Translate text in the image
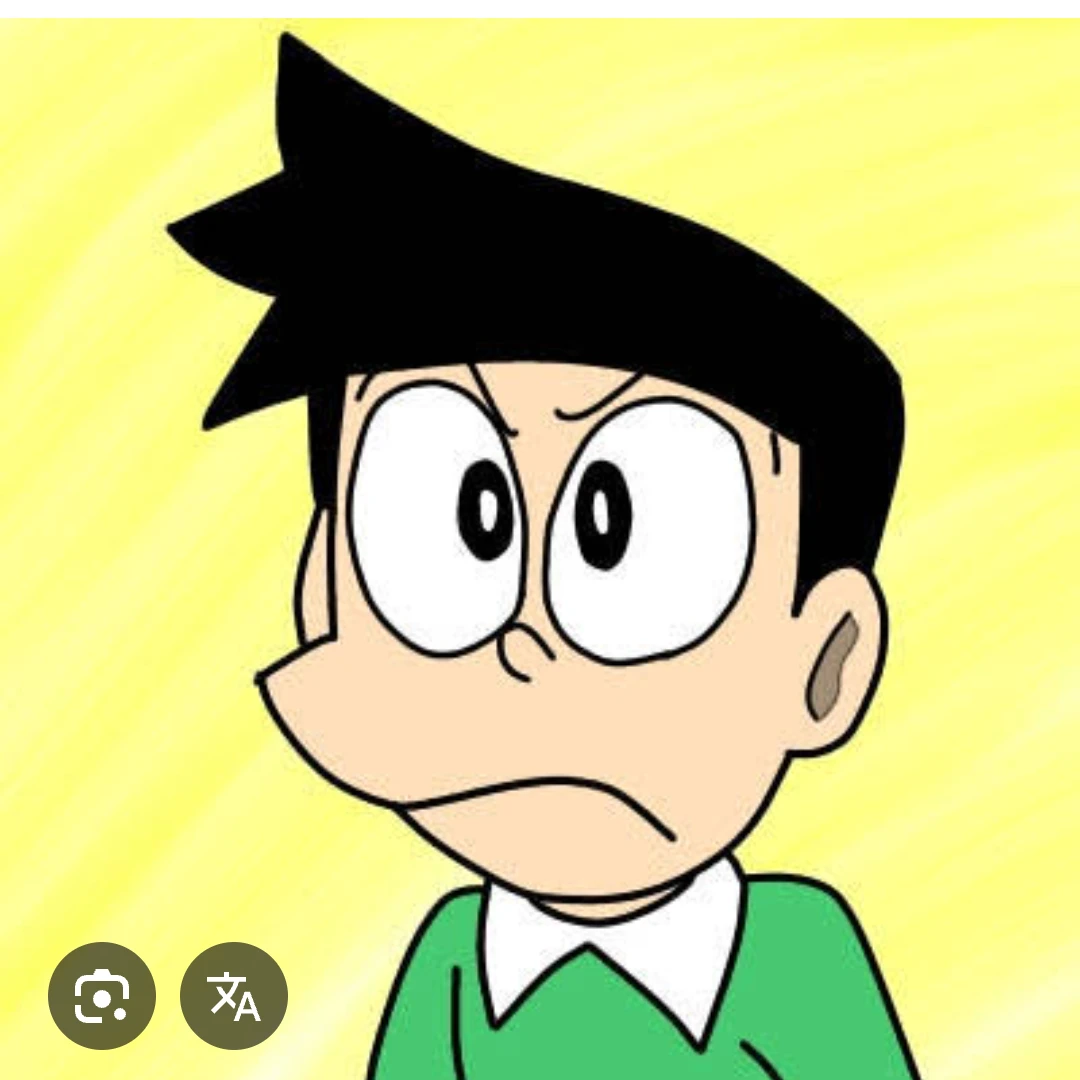This screenshot has width=1080, height=1080. (x=234, y=995)
